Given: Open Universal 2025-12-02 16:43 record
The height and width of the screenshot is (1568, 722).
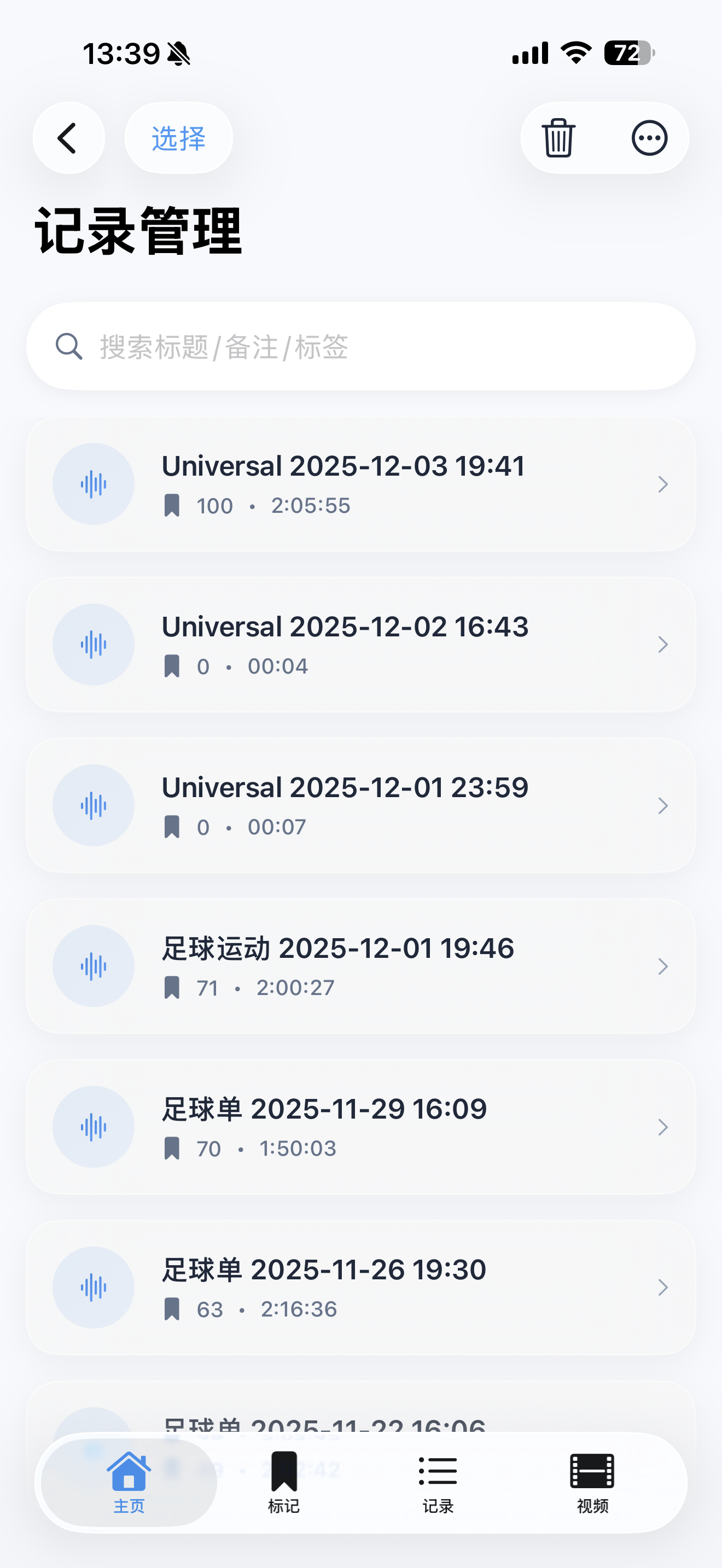Looking at the screenshot, I should [360, 645].
